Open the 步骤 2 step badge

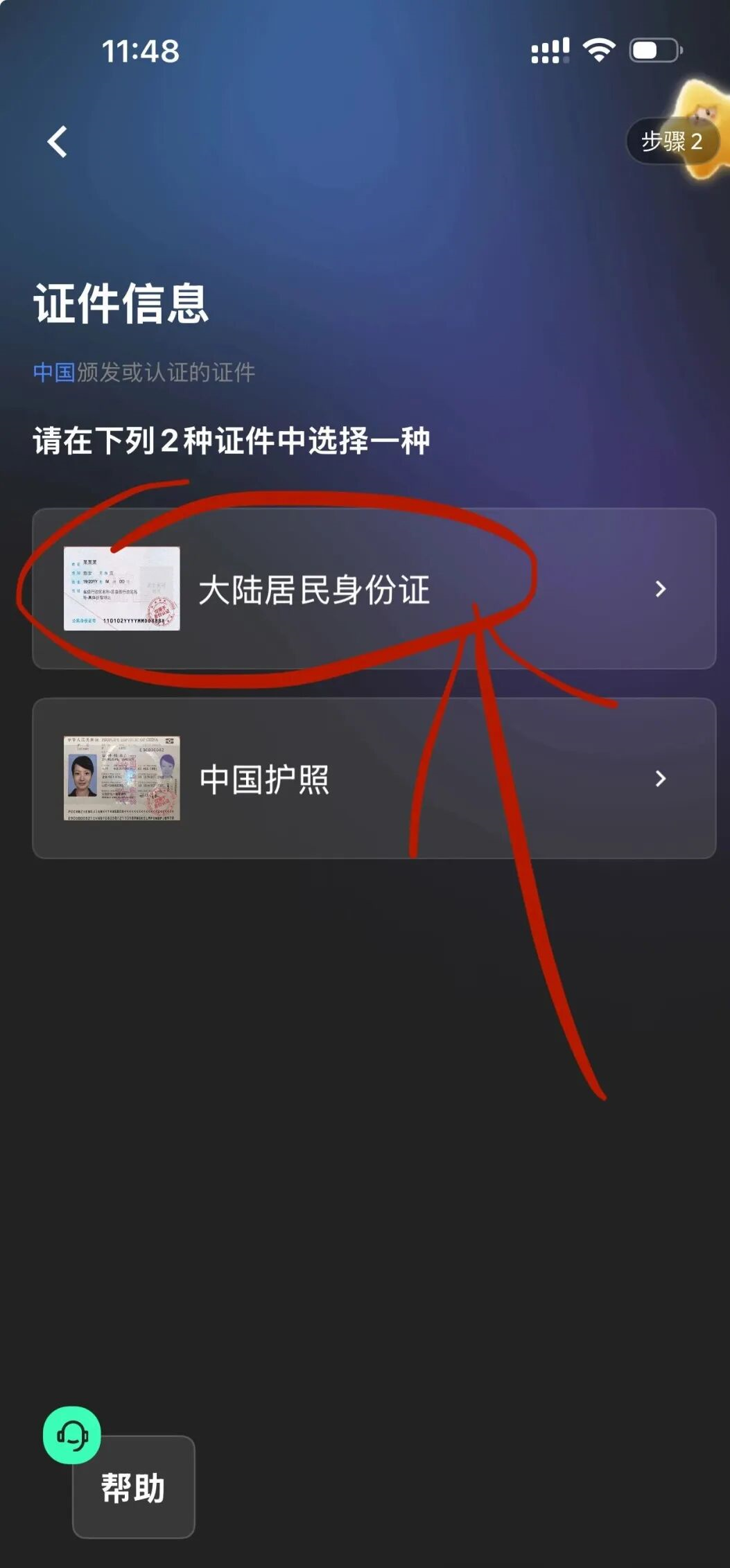[x=670, y=142]
